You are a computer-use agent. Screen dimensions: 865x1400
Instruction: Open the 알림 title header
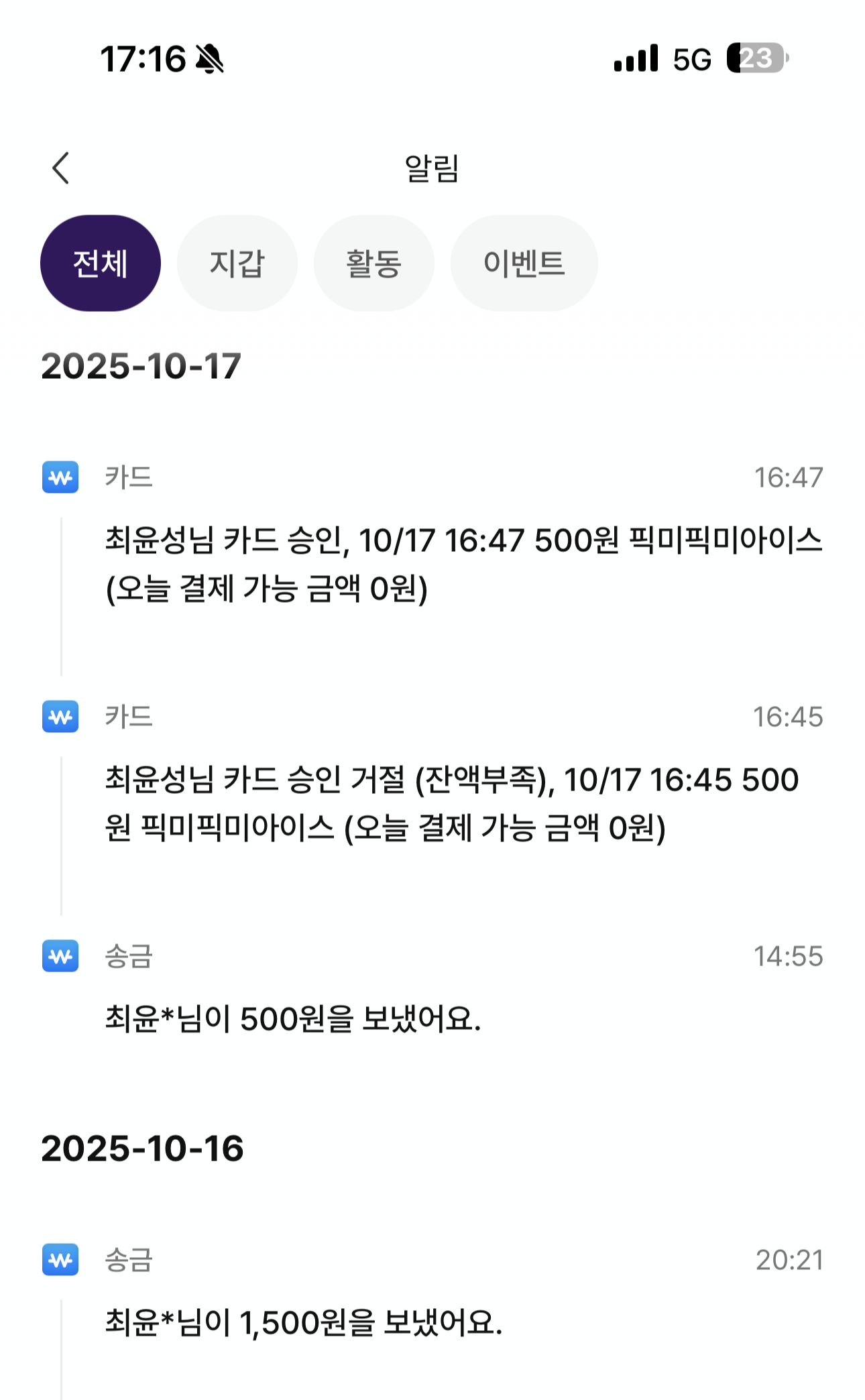[432, 166]
